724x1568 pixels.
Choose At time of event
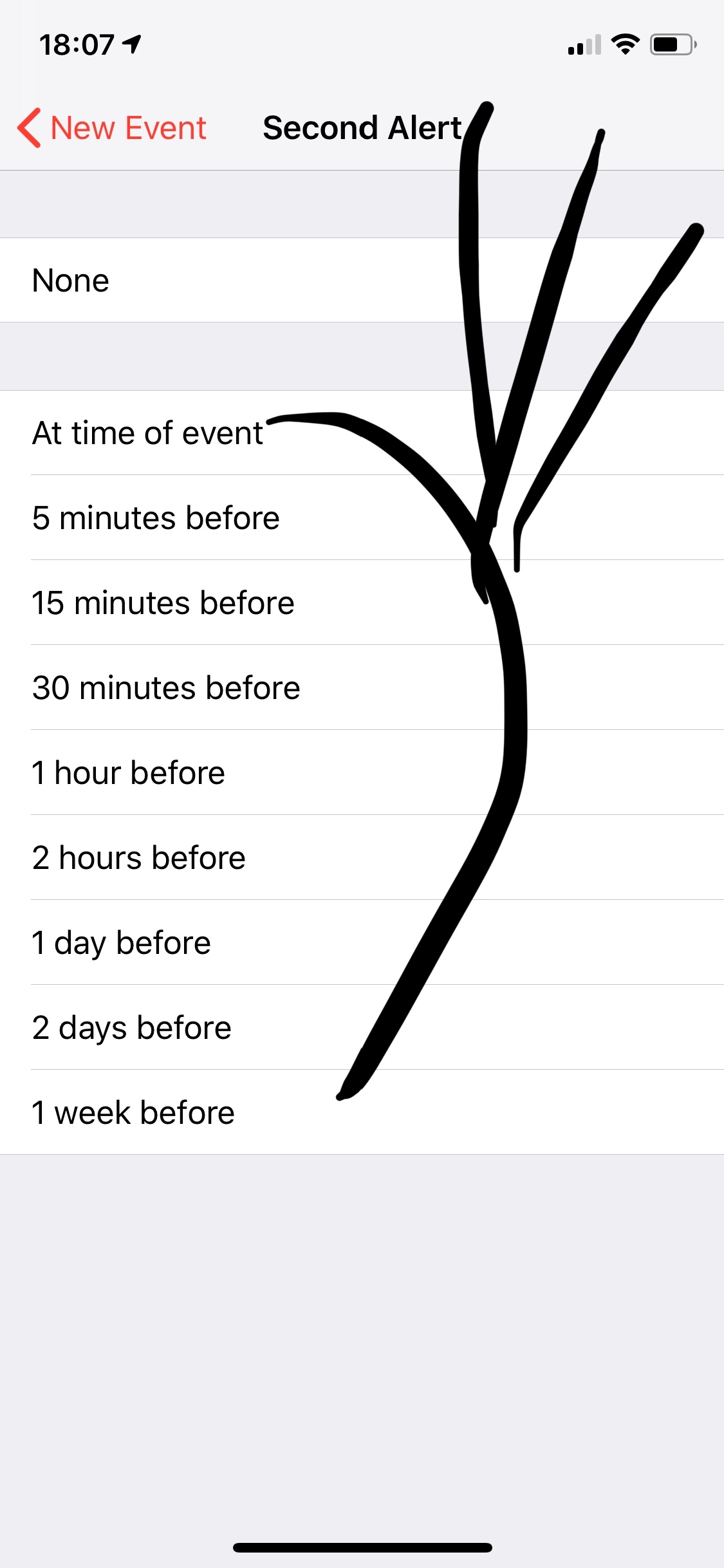click(147, 433)
